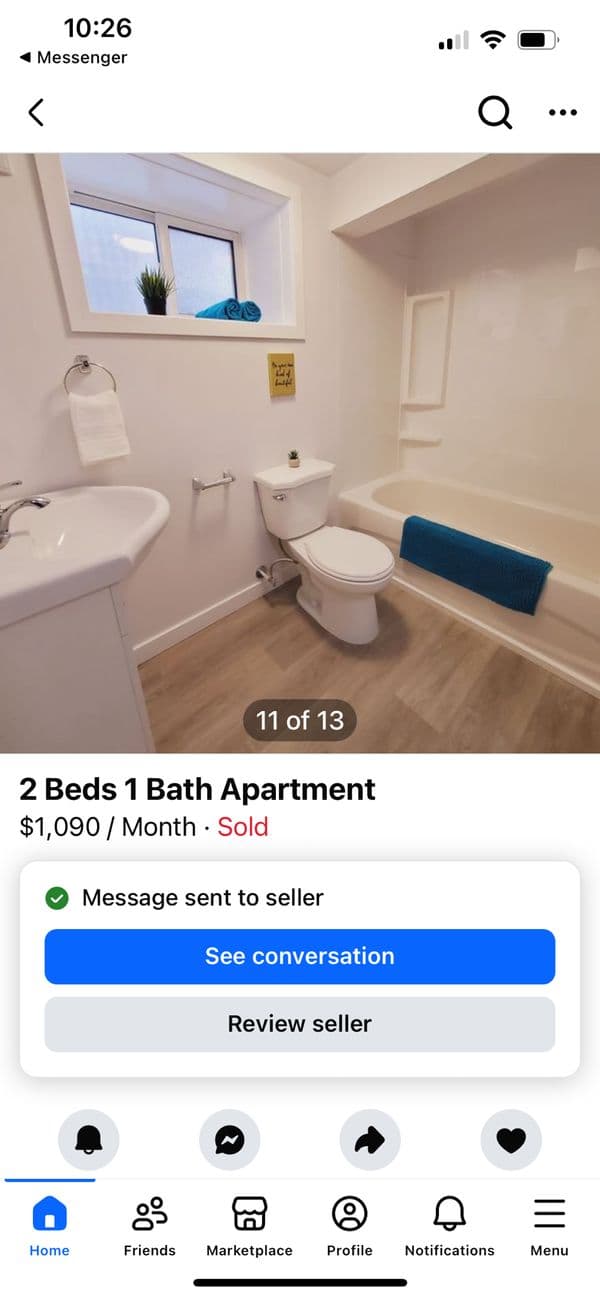View the Profile tab
The image size is (600, 1299).
click(x=349, y=1227)
